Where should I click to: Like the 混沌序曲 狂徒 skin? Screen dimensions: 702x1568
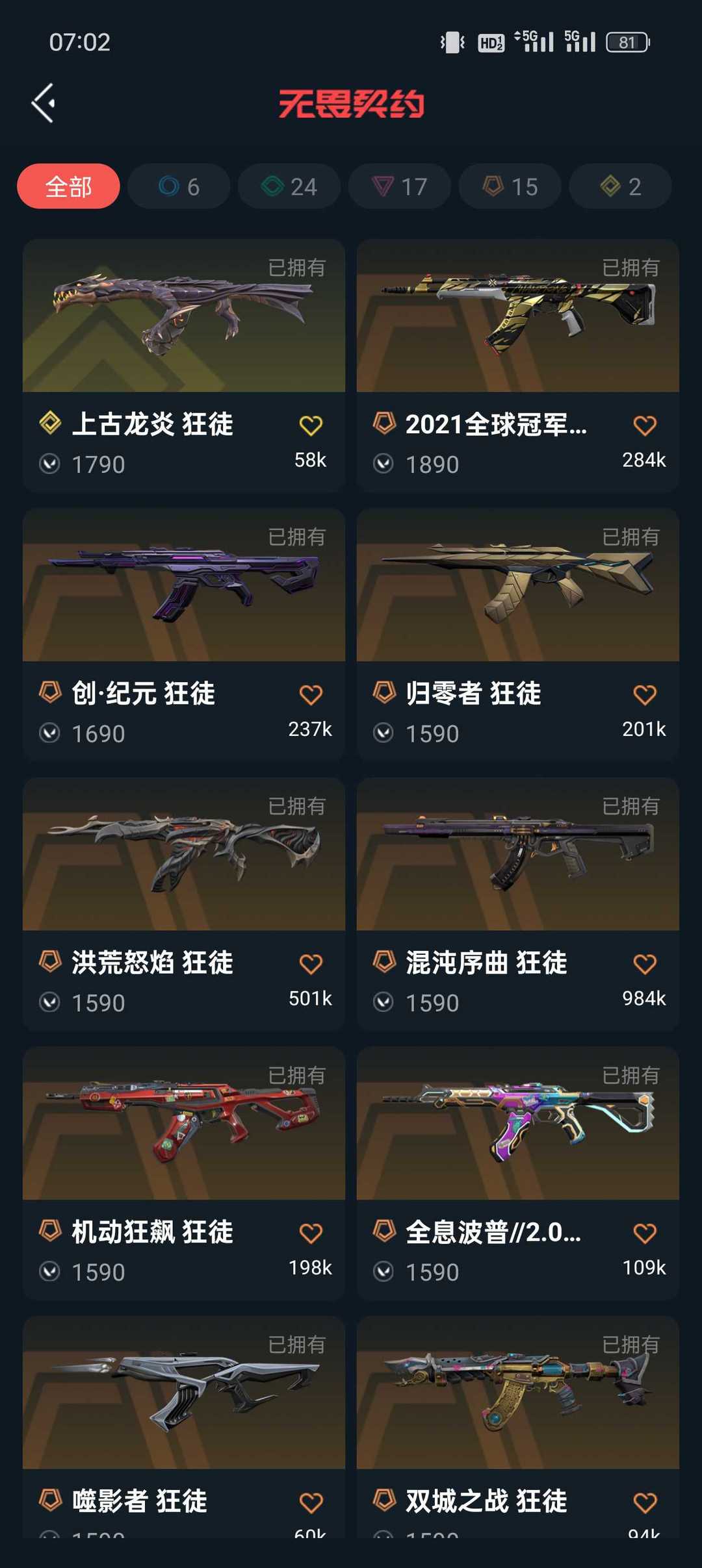tap(645, 964)
